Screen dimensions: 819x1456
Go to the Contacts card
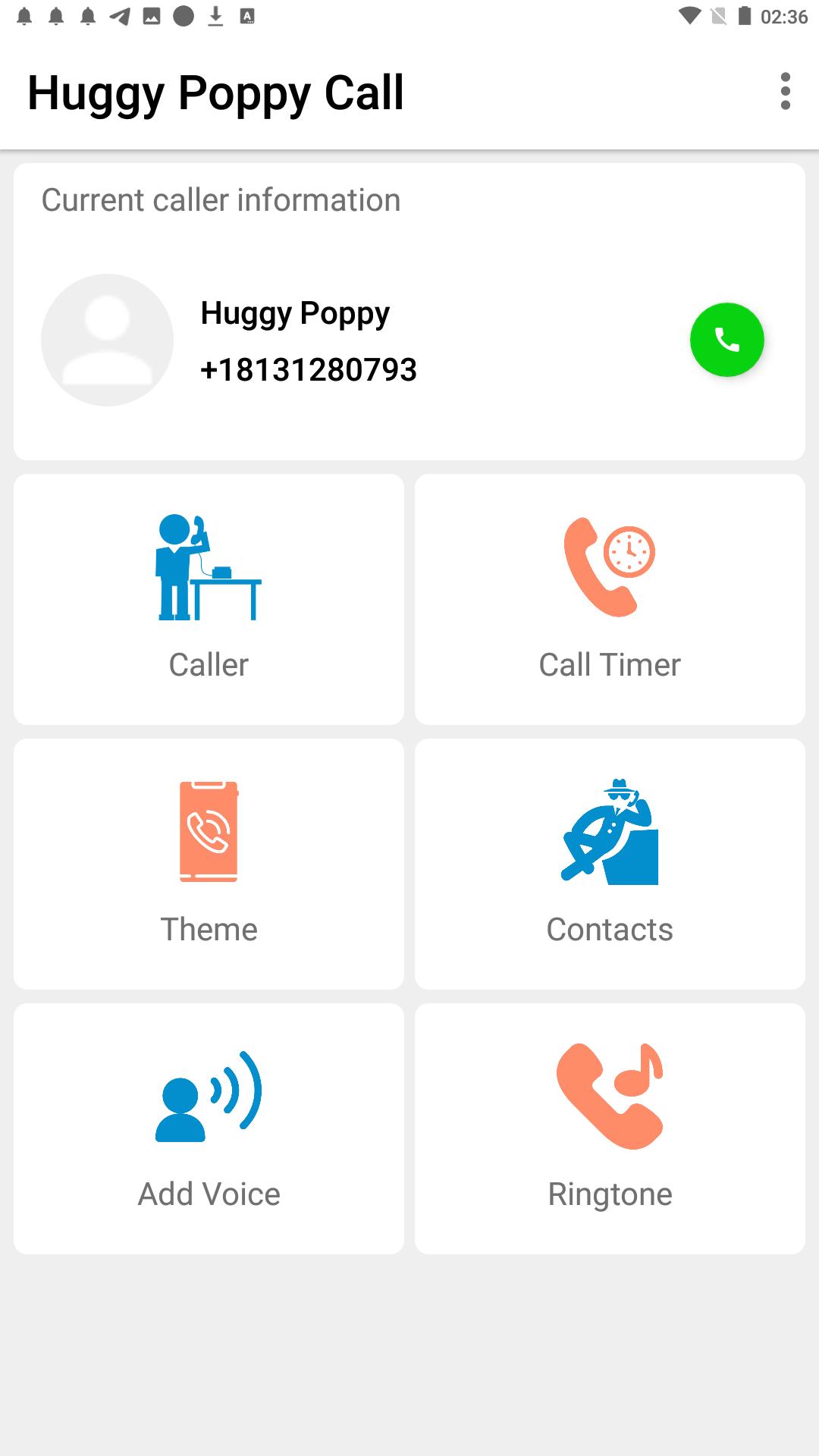610,864
